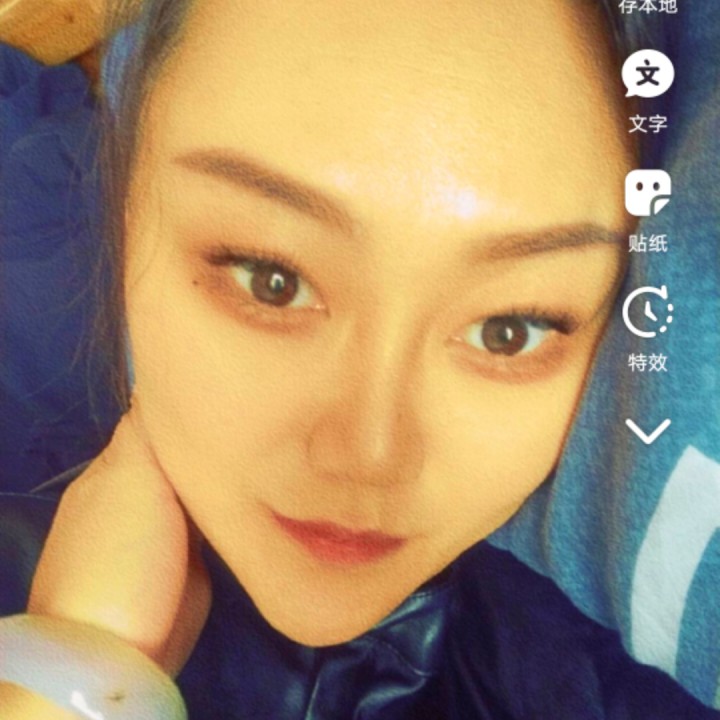Save video to local storage
Screen dimensions: 720x720
pos(648,6)
